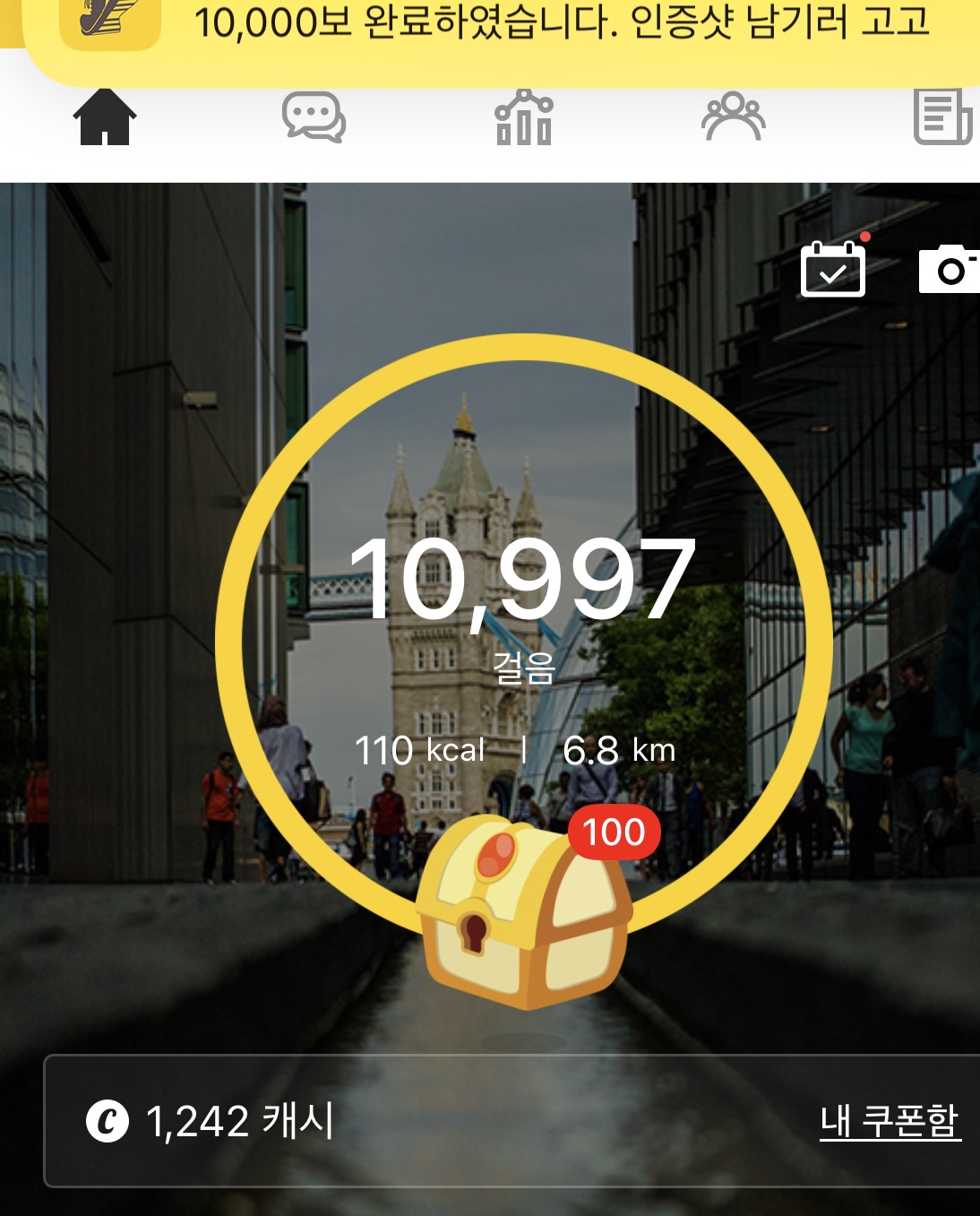Go to the home tab
Image resolution: width=980 pixels, height=1216 pixels.
point(105,116)
